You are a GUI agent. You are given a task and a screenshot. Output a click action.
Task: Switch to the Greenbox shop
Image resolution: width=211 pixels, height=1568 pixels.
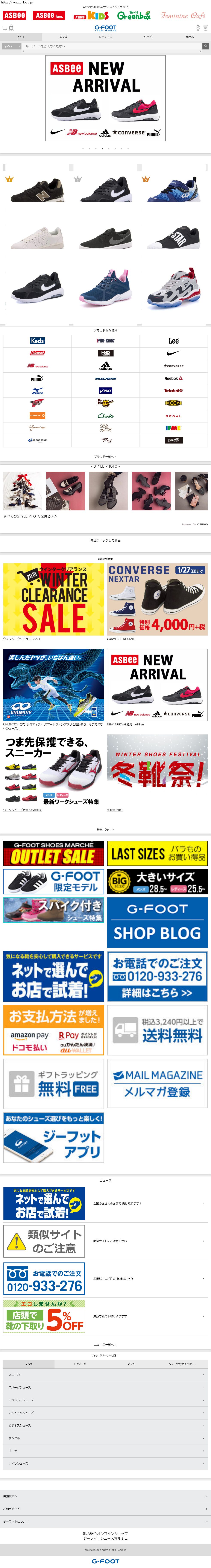134,15
